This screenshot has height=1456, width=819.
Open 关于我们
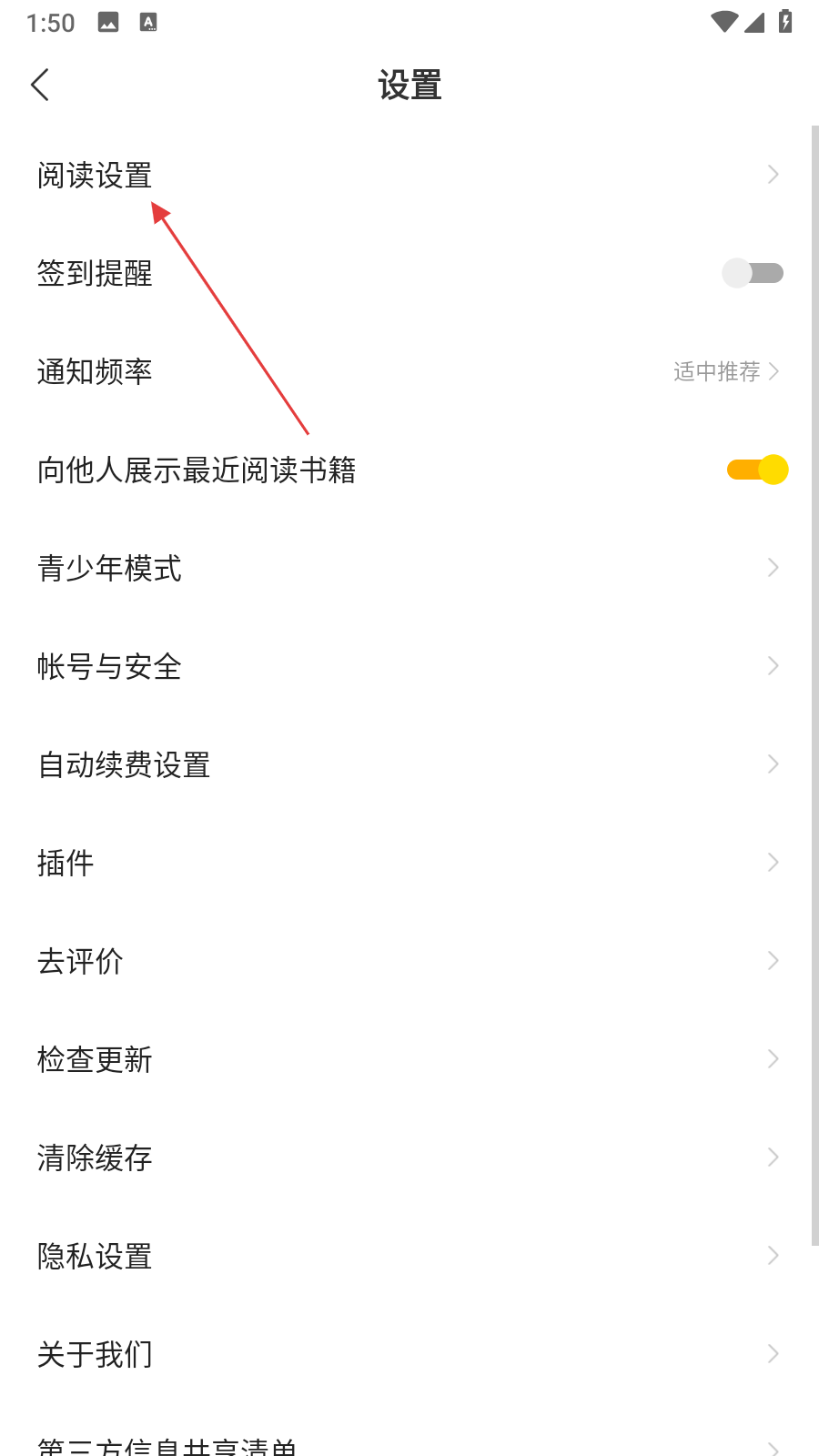click(x=95, y=1354)
